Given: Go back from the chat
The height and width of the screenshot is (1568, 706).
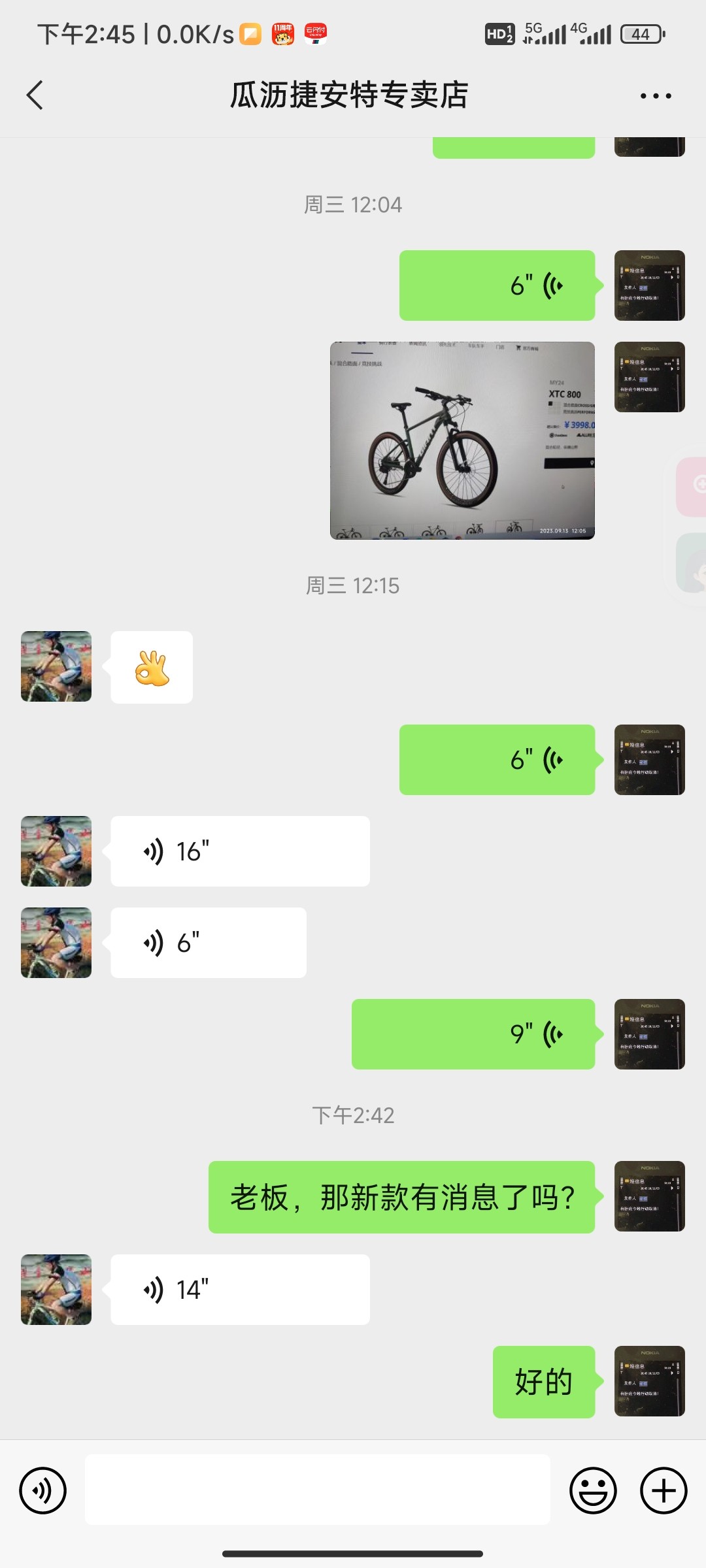Looking at the screenshot, I should click(x=35, y=95).
